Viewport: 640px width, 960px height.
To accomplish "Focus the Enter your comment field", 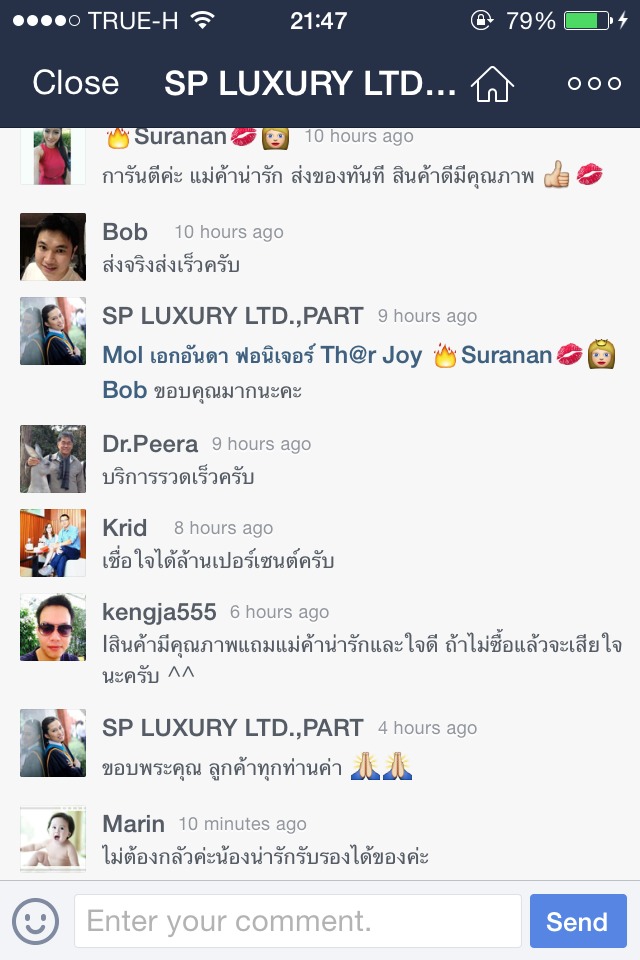I will click(297, 921).
